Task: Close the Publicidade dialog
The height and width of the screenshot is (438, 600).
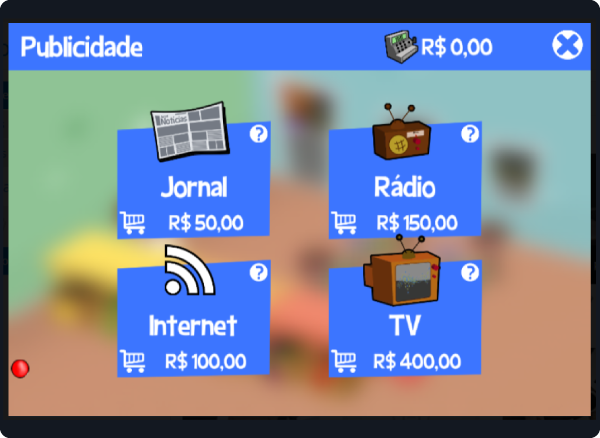Action: (x=567, y=46)
